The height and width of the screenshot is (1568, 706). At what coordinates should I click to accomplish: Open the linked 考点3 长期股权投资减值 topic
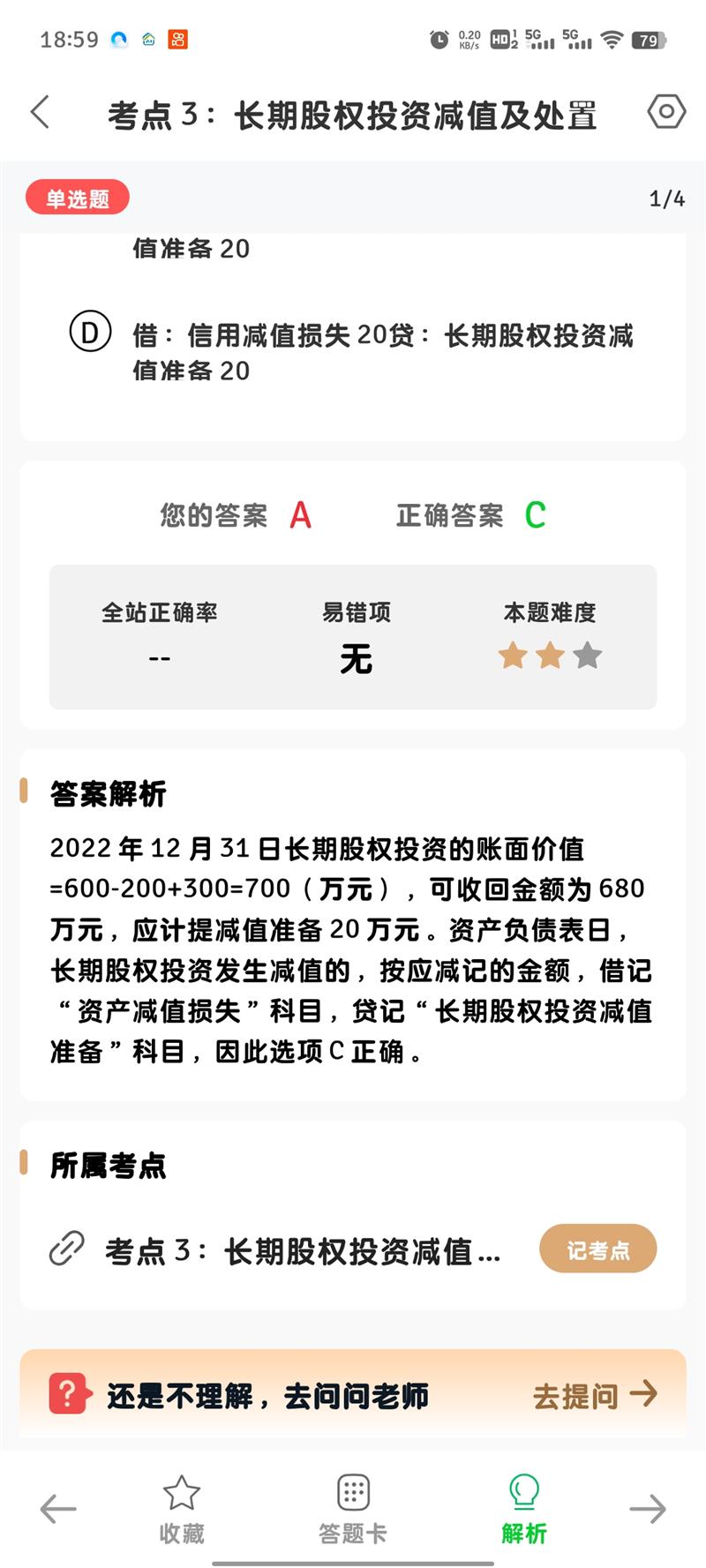(x=300, y=1250)
